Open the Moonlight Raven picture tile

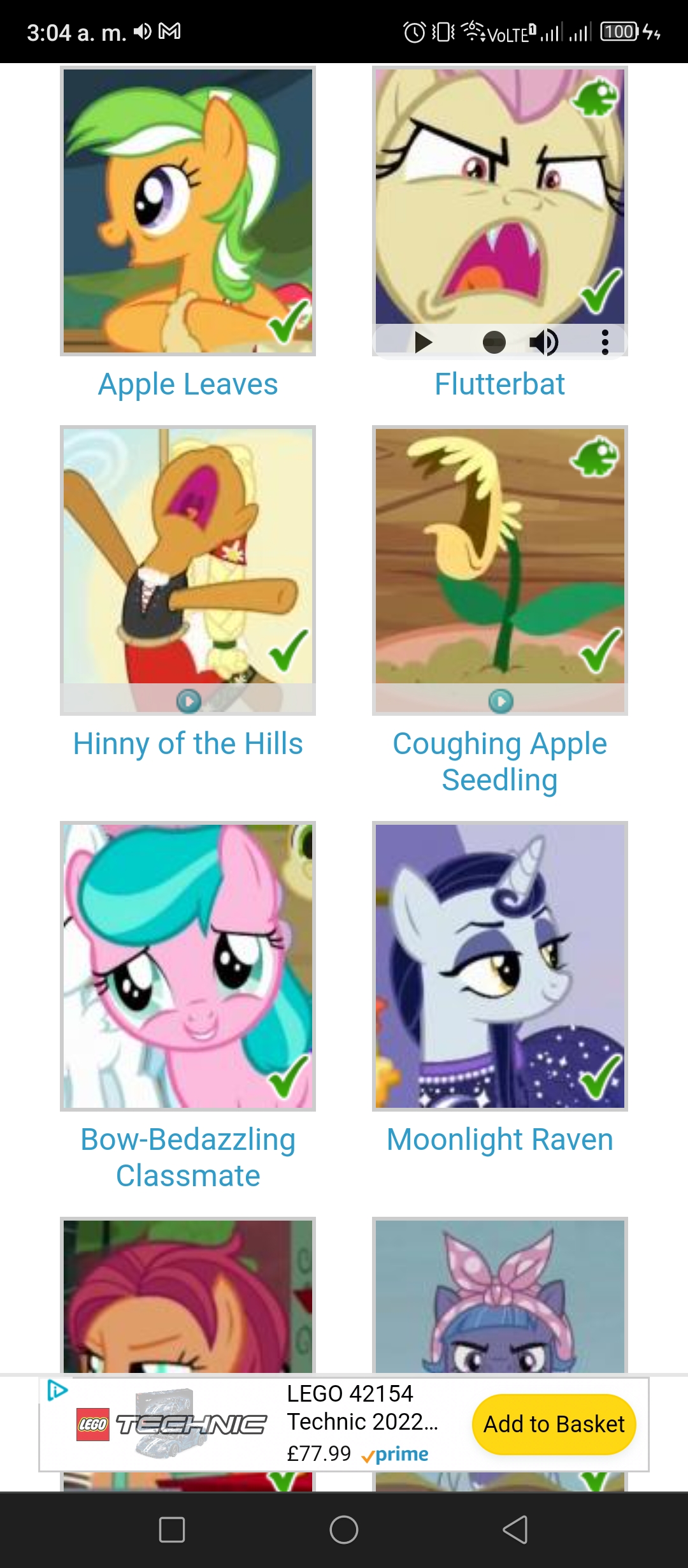tap(500, 966)
